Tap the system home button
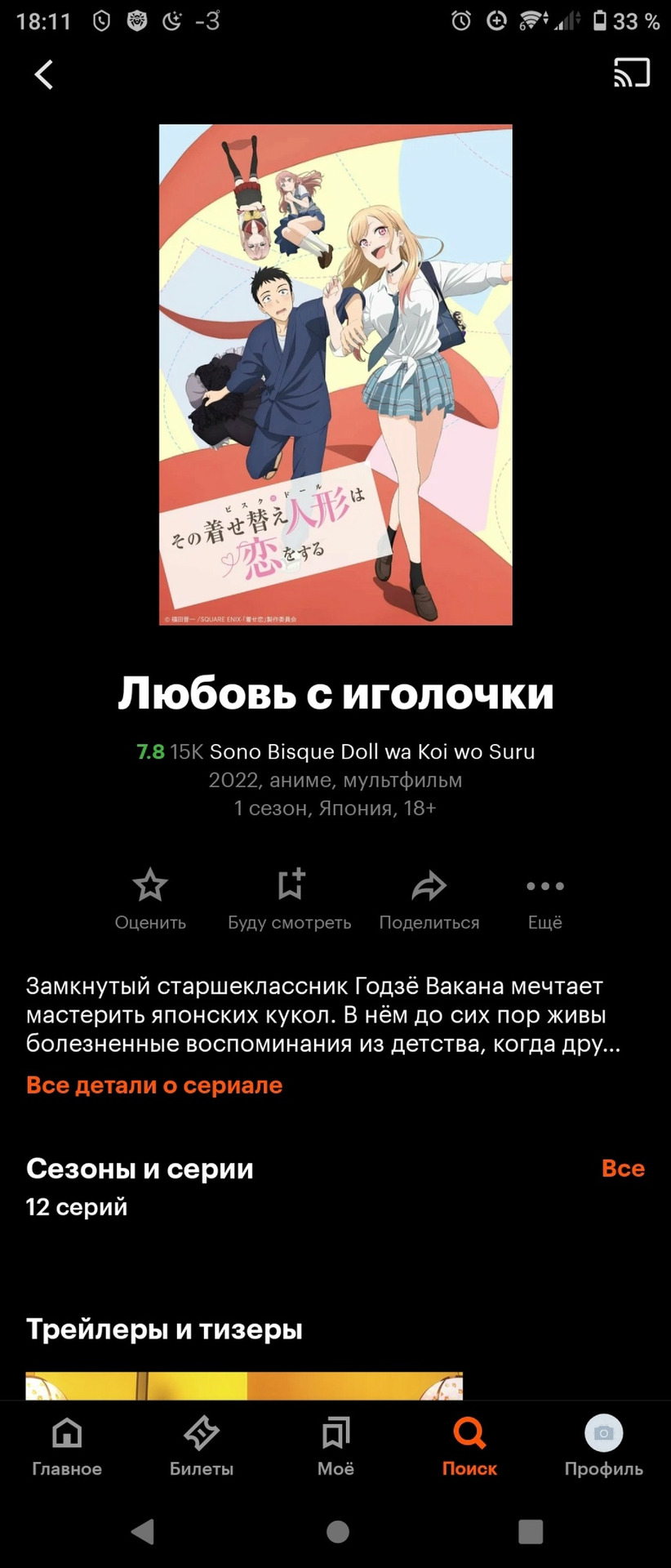This screenshot has height=1568, width=671. click(x=337, y=1531)
